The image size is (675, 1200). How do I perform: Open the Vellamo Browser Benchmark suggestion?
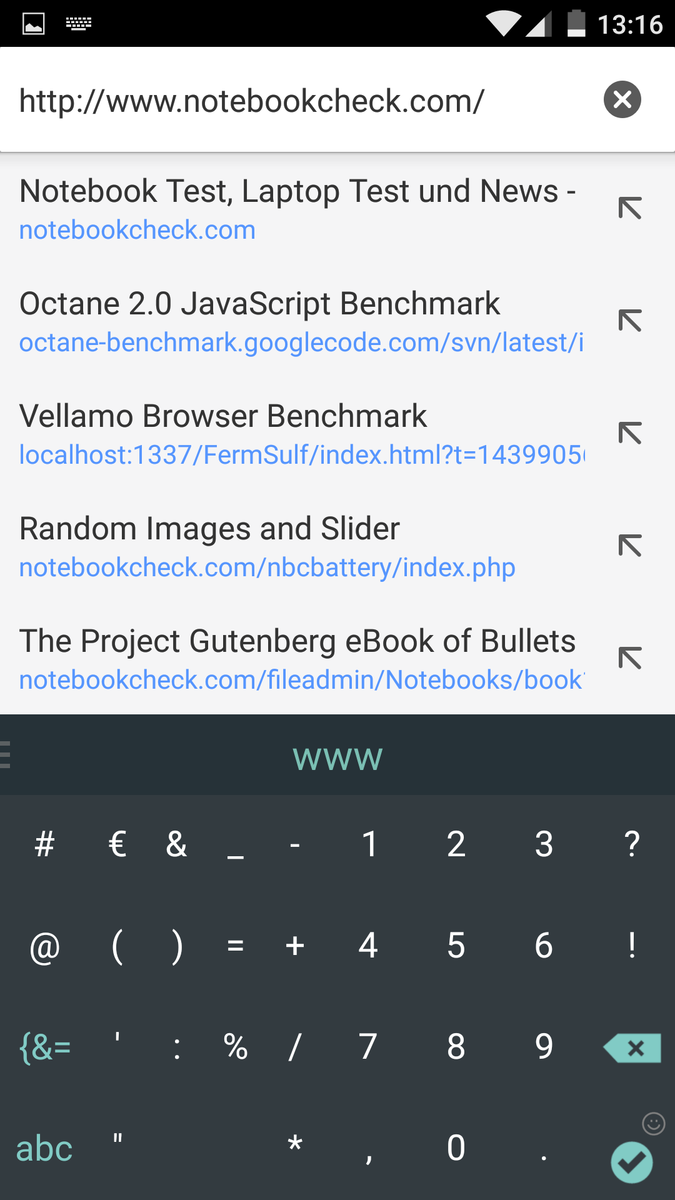tap(300, 434)
